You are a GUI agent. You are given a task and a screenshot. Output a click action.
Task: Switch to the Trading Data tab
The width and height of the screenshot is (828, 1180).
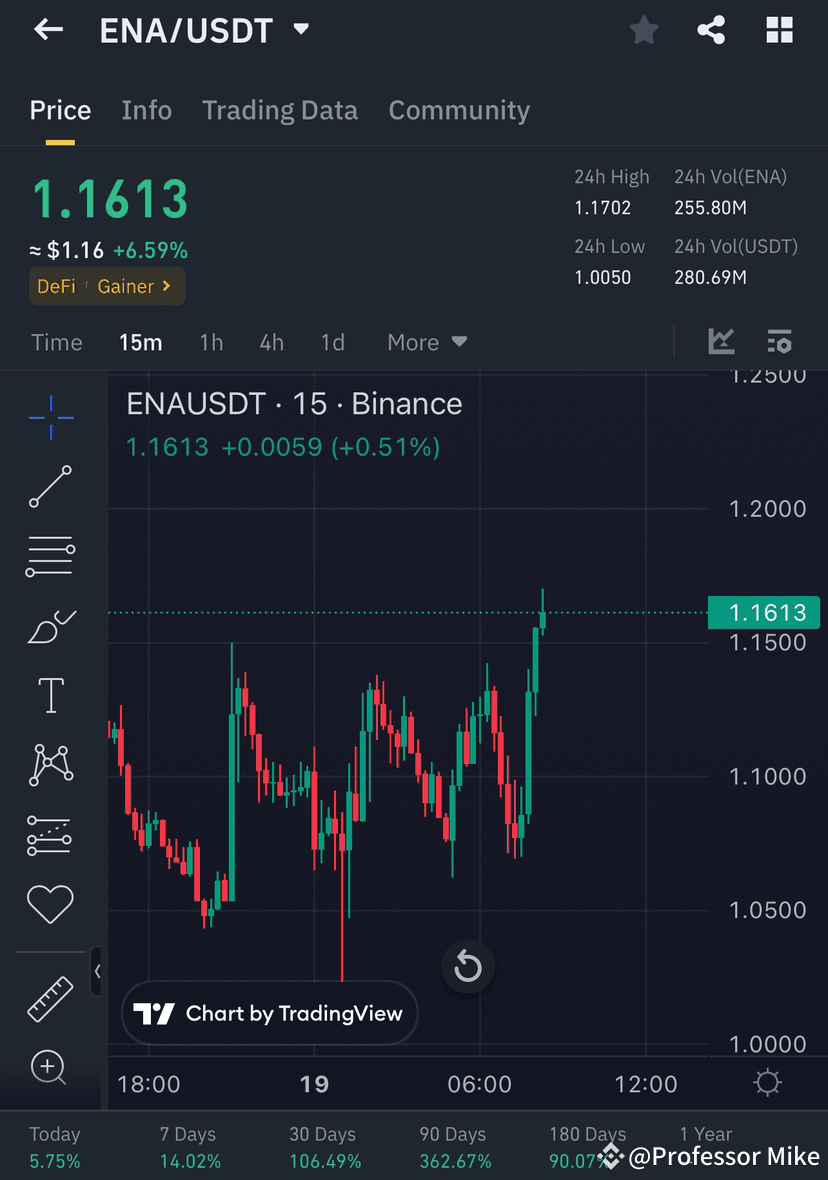[280, 110]
